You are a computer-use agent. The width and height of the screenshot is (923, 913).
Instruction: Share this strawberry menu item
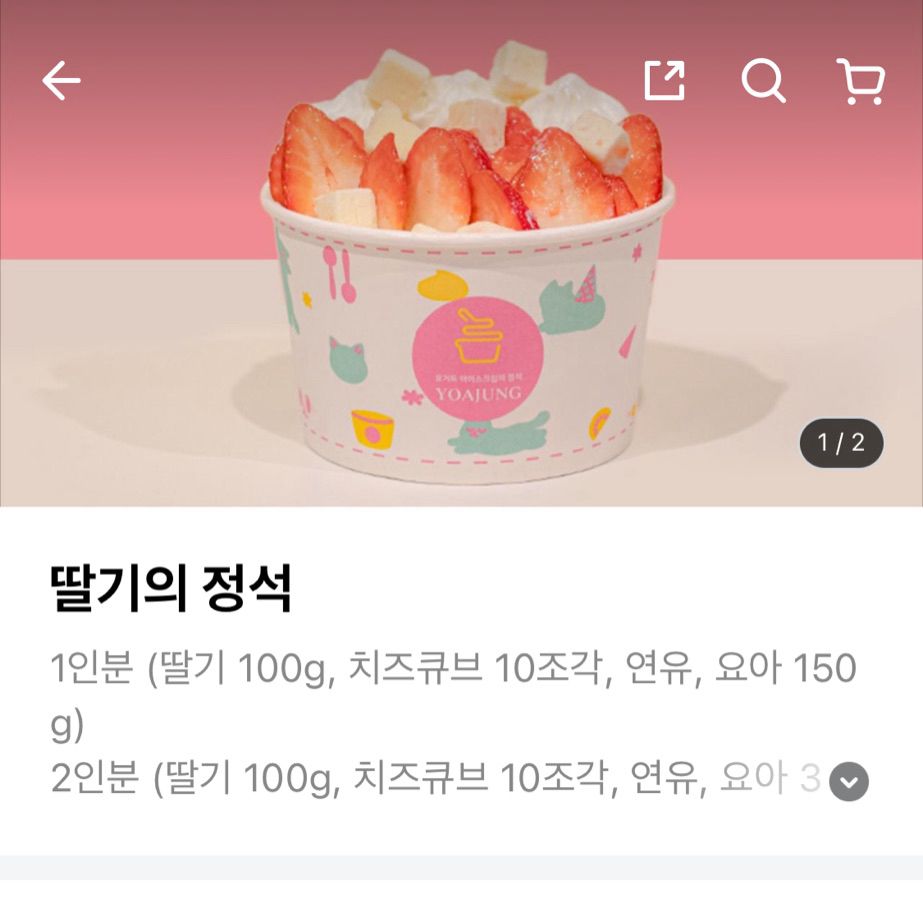click(x=665, y=81)
